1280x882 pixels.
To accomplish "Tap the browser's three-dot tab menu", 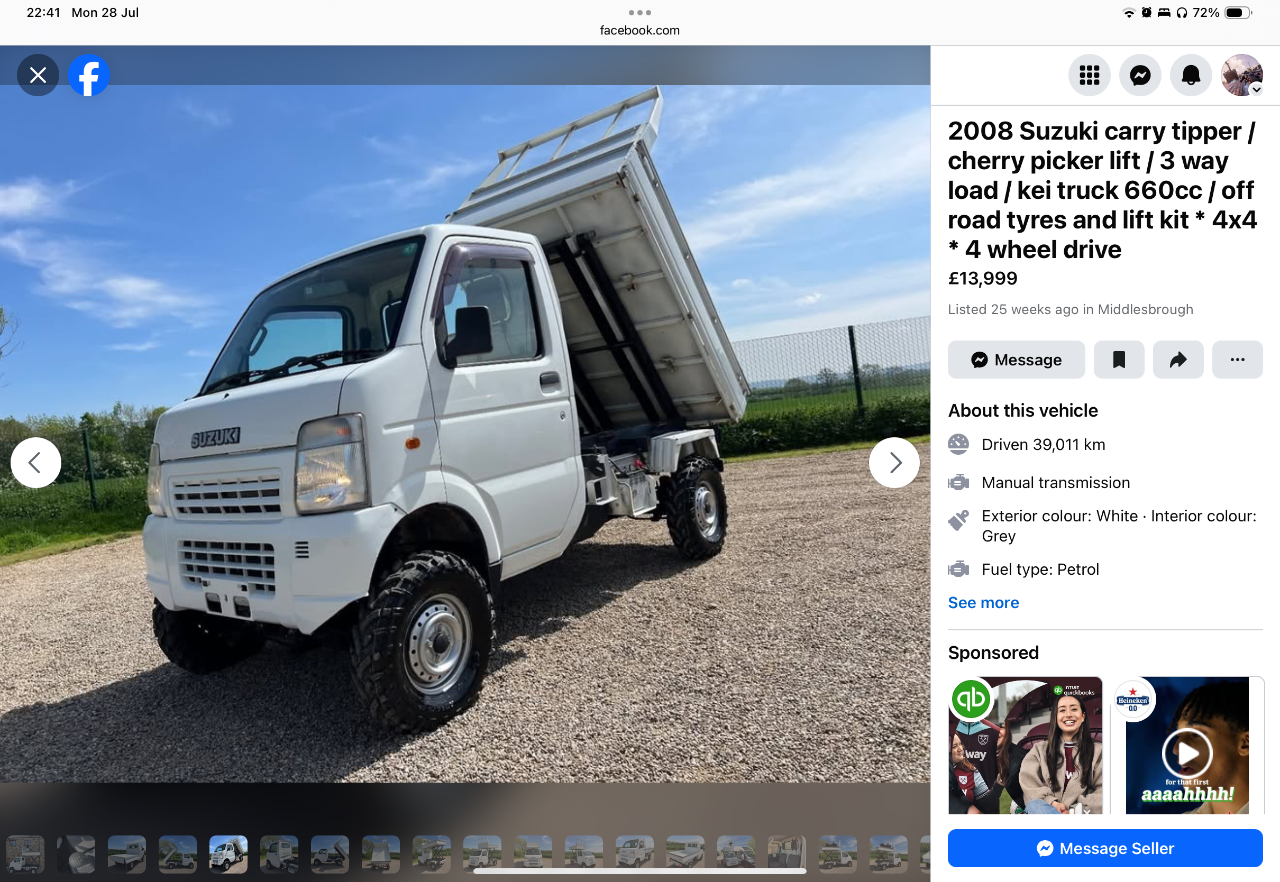I will (640, 13).
